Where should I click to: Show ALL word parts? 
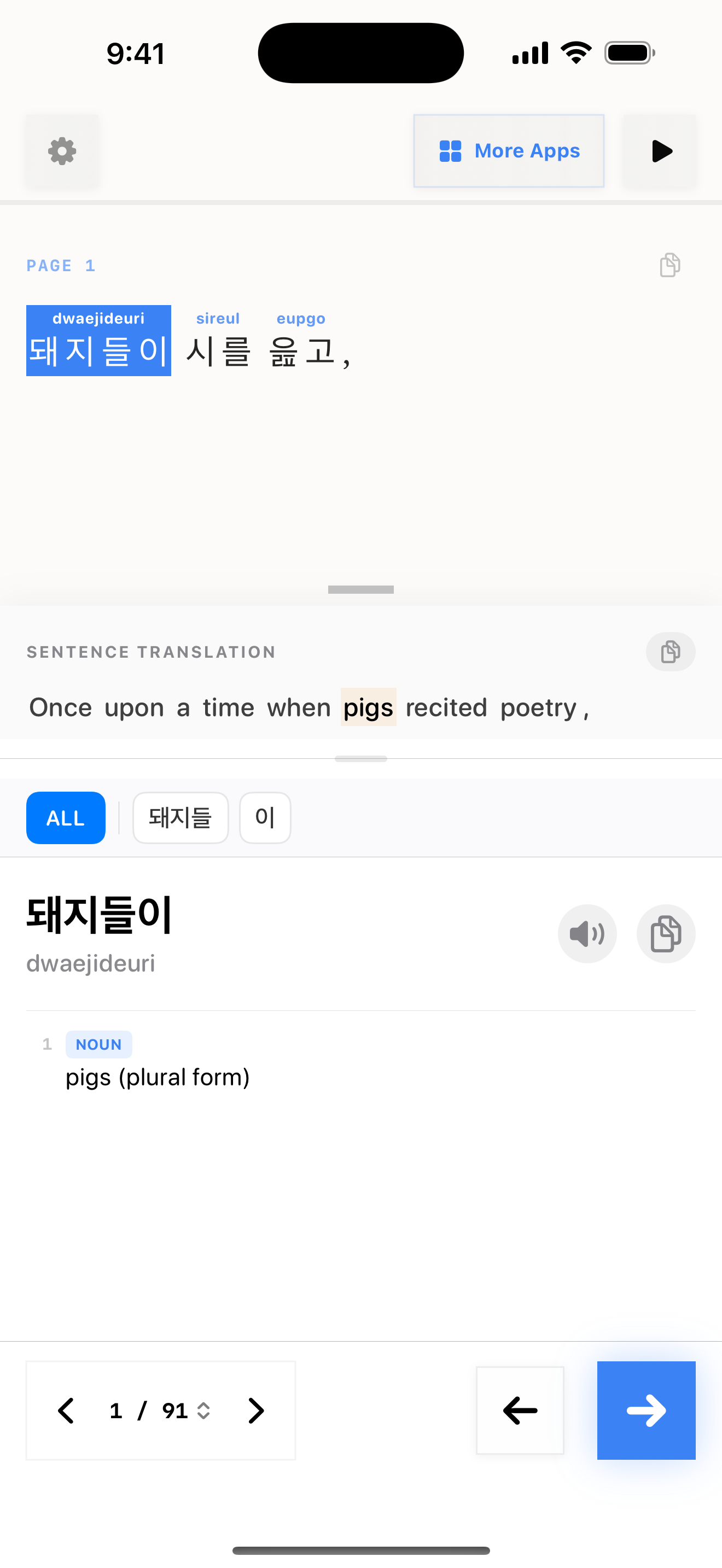coord(66,818)
